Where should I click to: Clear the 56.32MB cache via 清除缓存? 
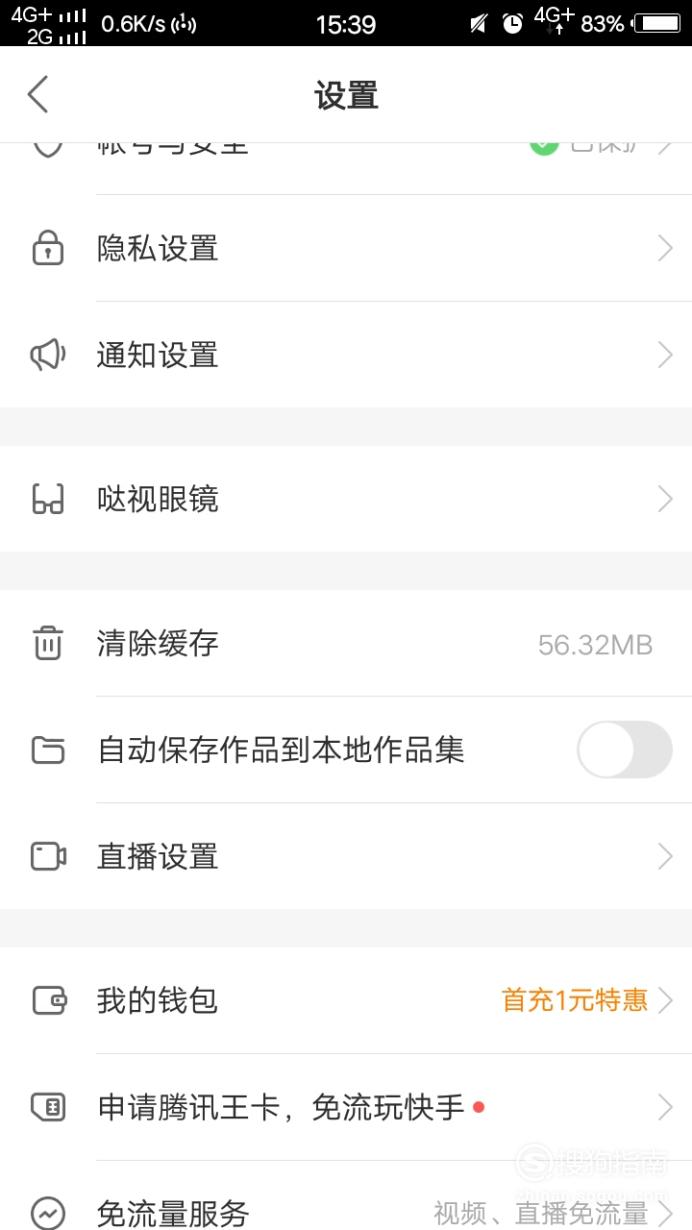pos(346,643)
